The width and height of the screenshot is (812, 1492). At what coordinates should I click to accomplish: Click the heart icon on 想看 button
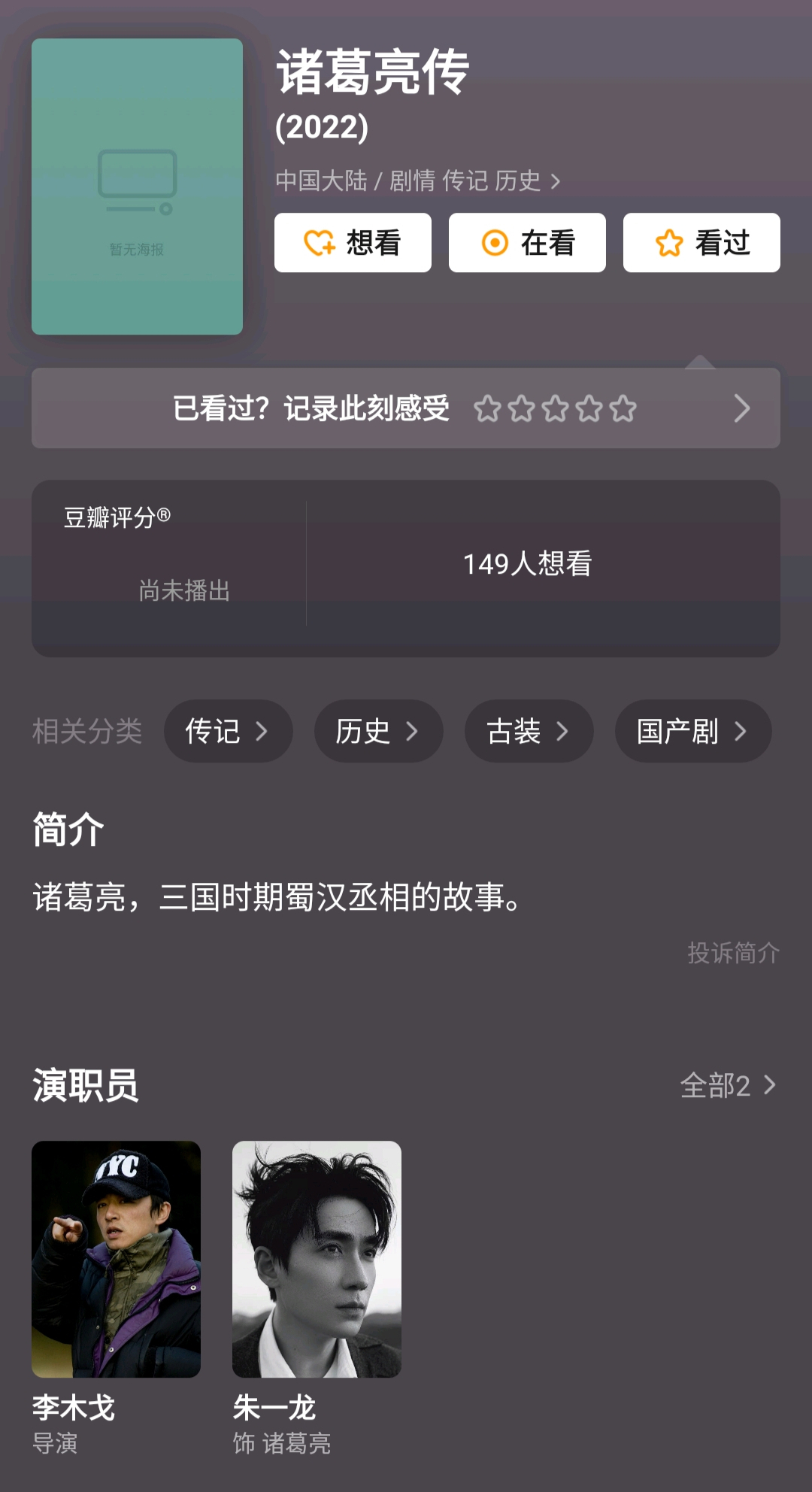point(319,242)
